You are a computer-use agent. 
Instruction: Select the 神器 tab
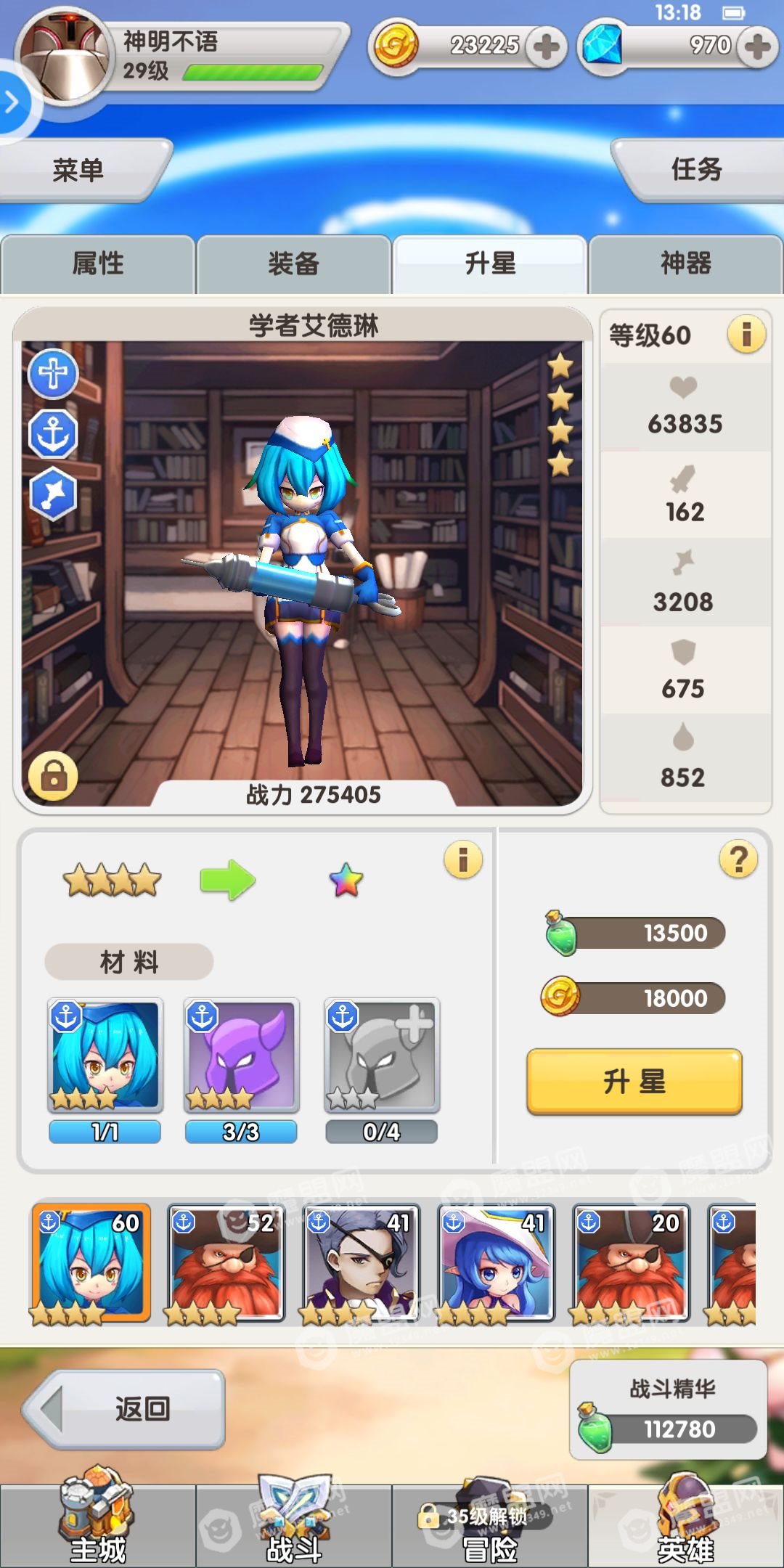click(685, 264)
